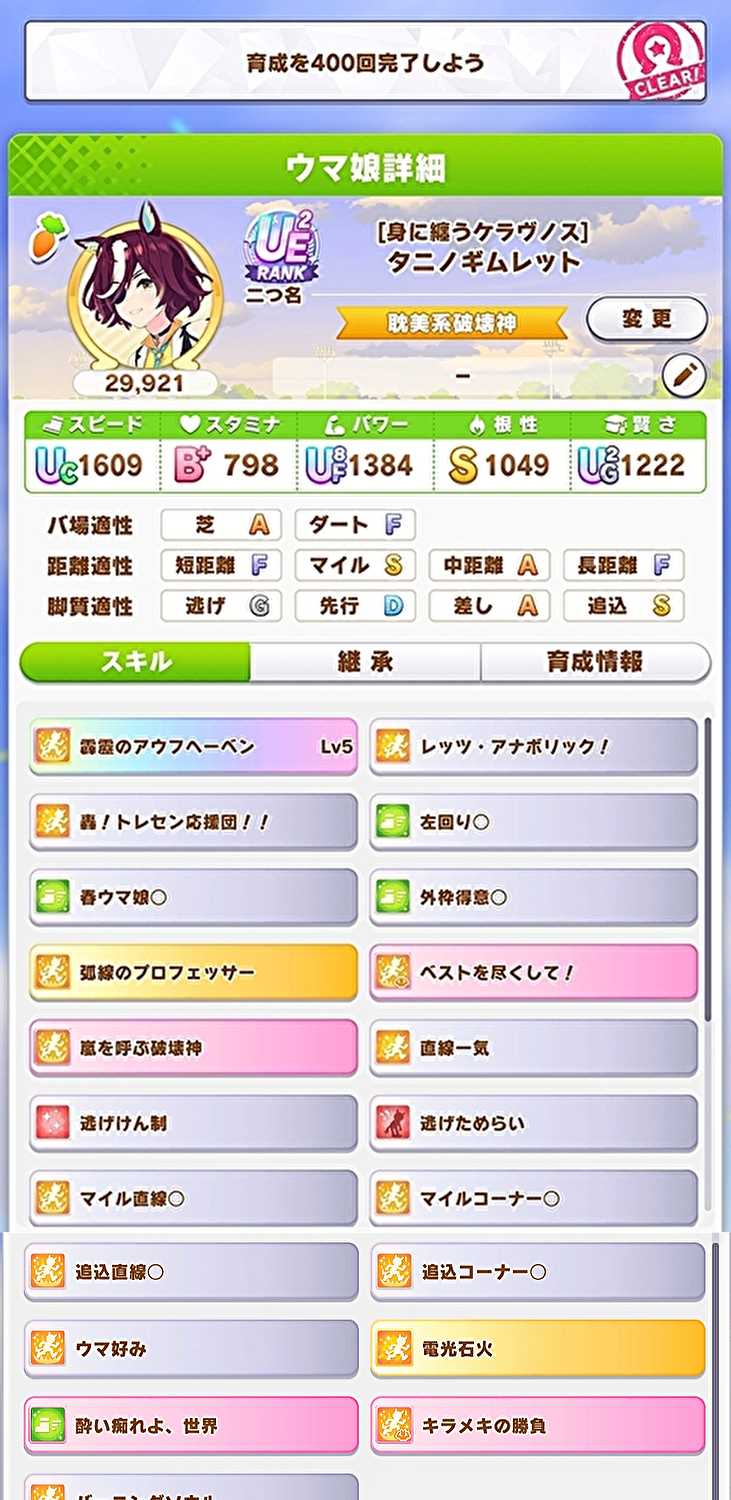This screenshot has height=1500, width=731.
Task: Open the 育成情報 tab
Action: click(x=595, y=662)
